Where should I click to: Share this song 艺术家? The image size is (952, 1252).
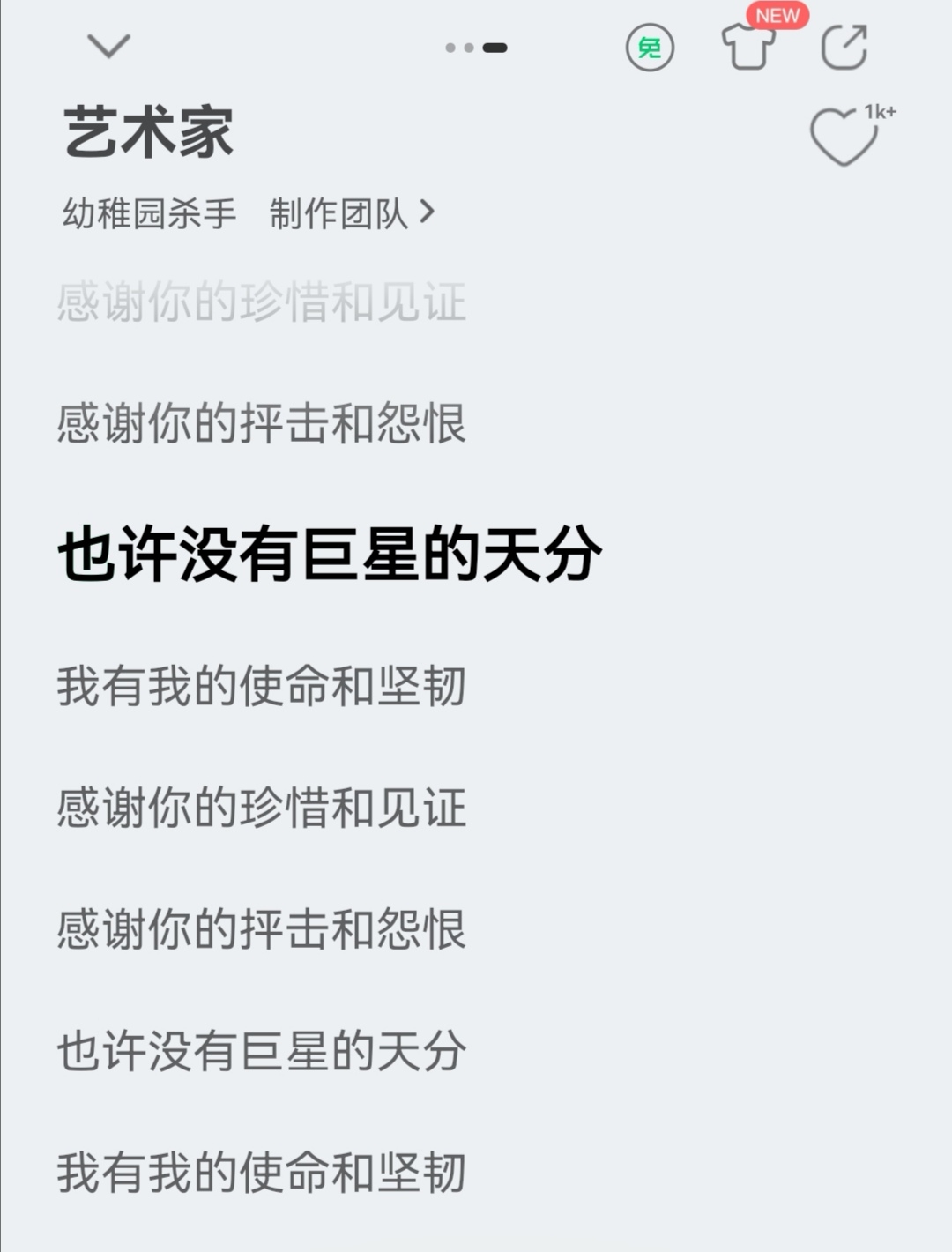[x=844, y=48]
